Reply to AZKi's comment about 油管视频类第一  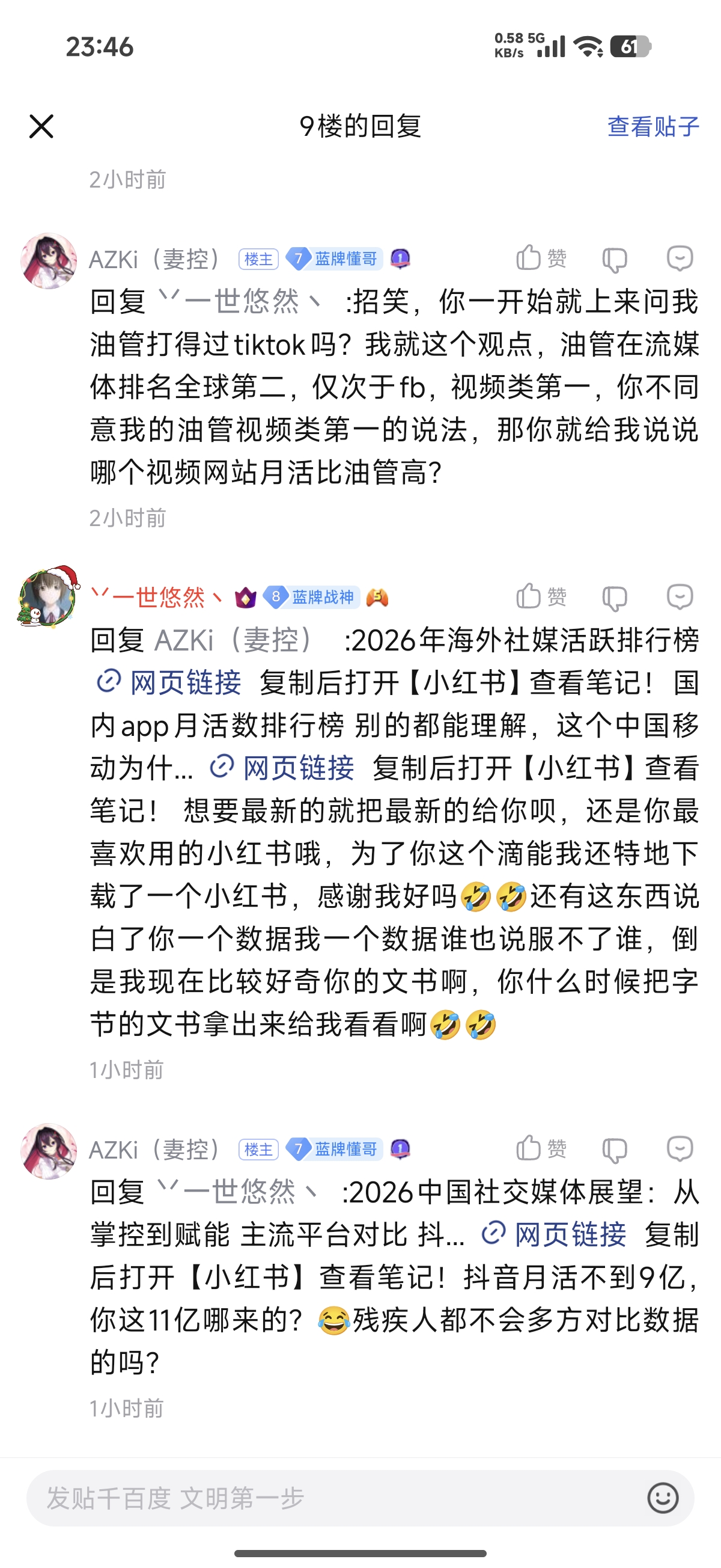[x=680, y=259]
